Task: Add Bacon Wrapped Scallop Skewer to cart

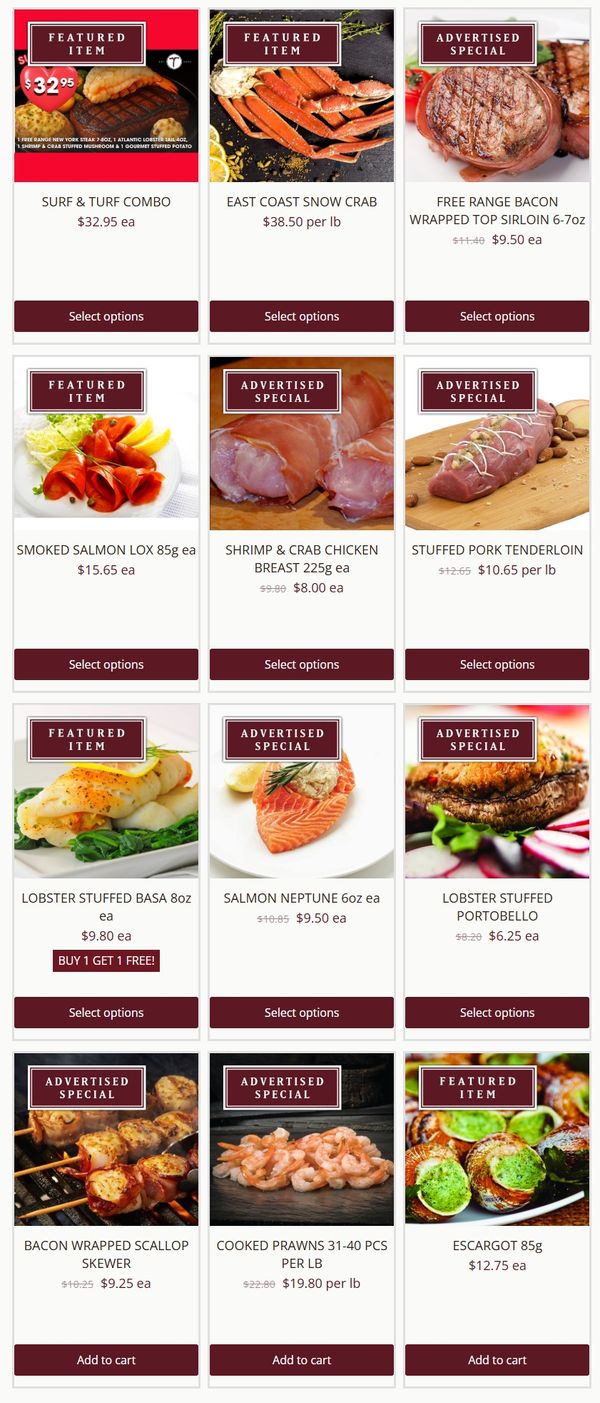Action: coord(106,1360)
